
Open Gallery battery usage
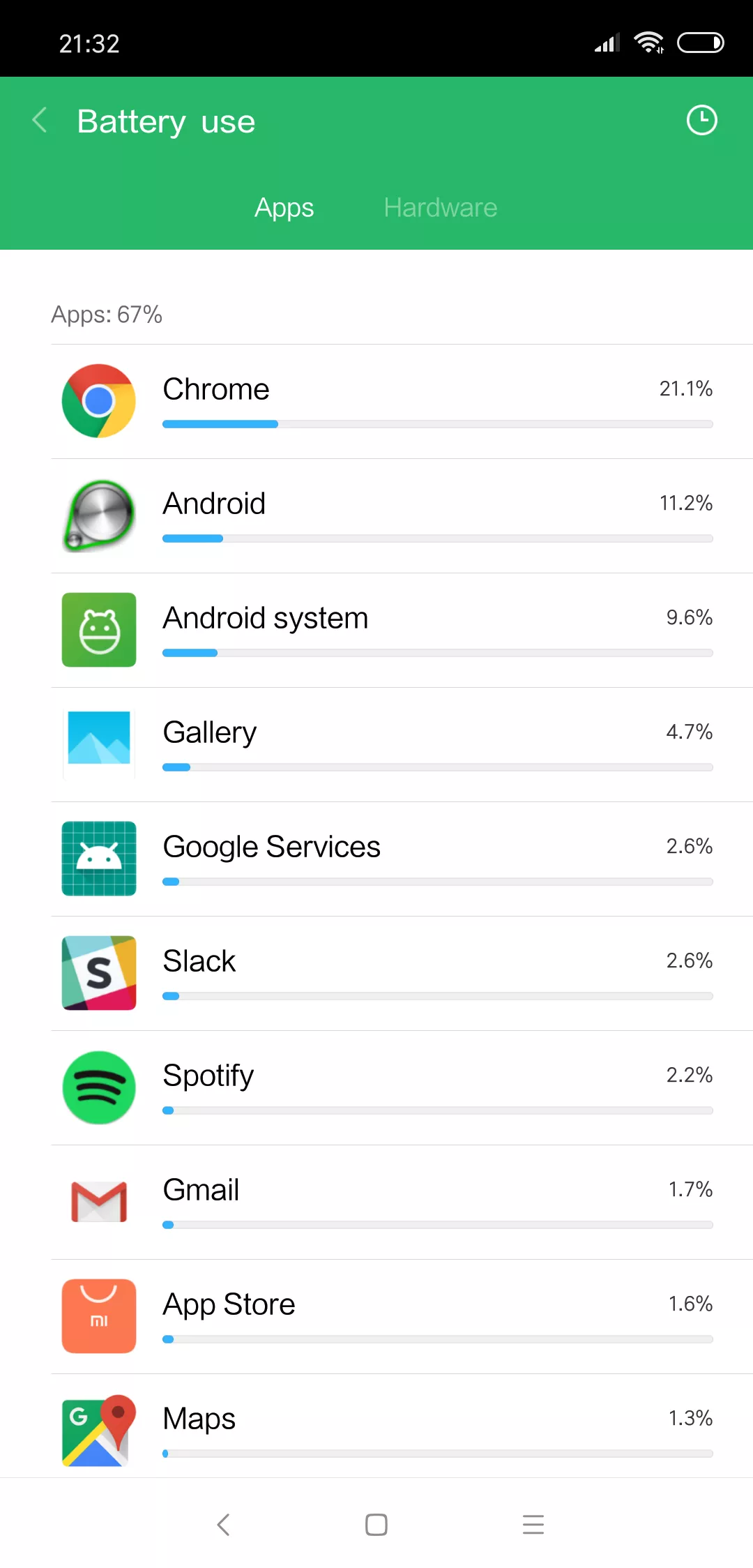pyautogui.click(x=402, y=745)
